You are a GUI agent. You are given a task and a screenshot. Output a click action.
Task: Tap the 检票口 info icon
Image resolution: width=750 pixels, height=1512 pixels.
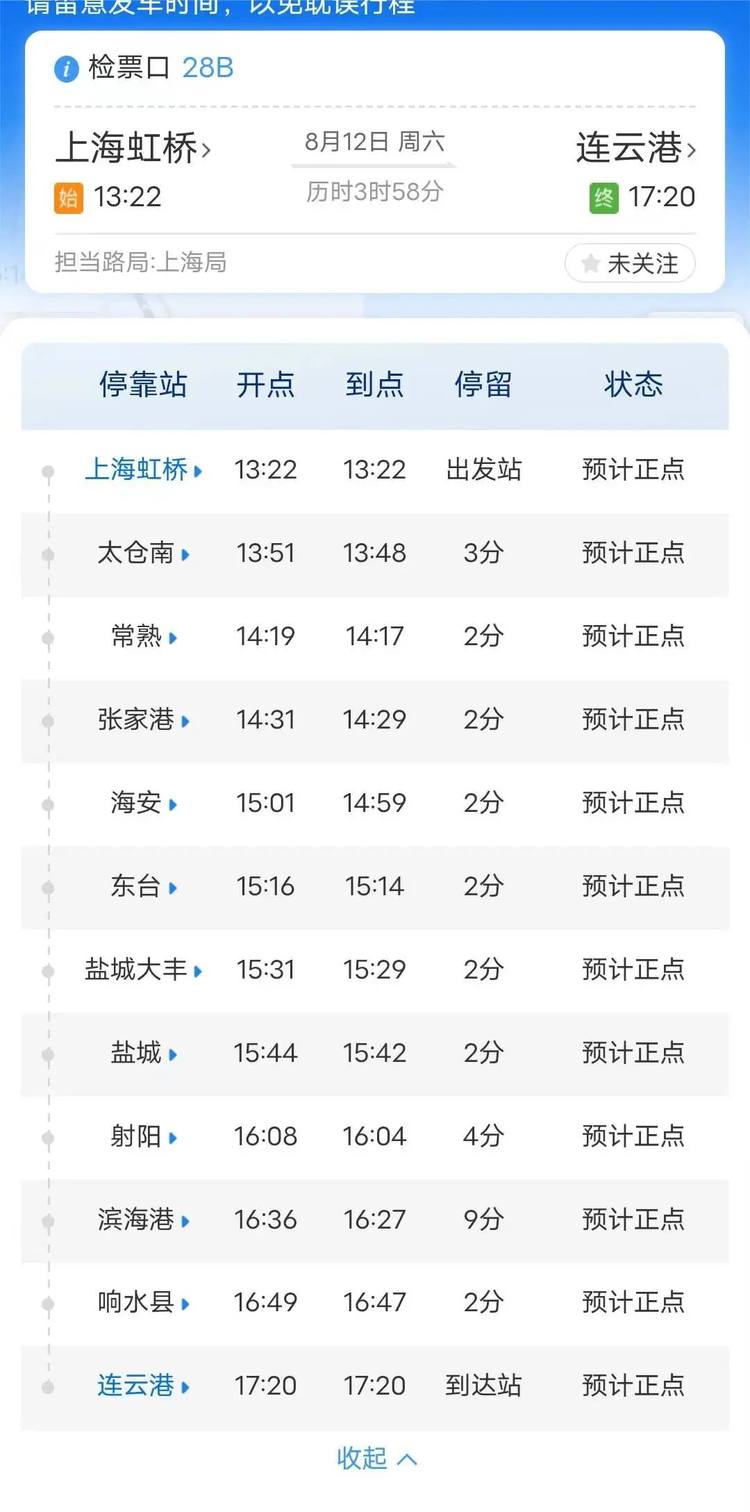click(x=67, y=68)
